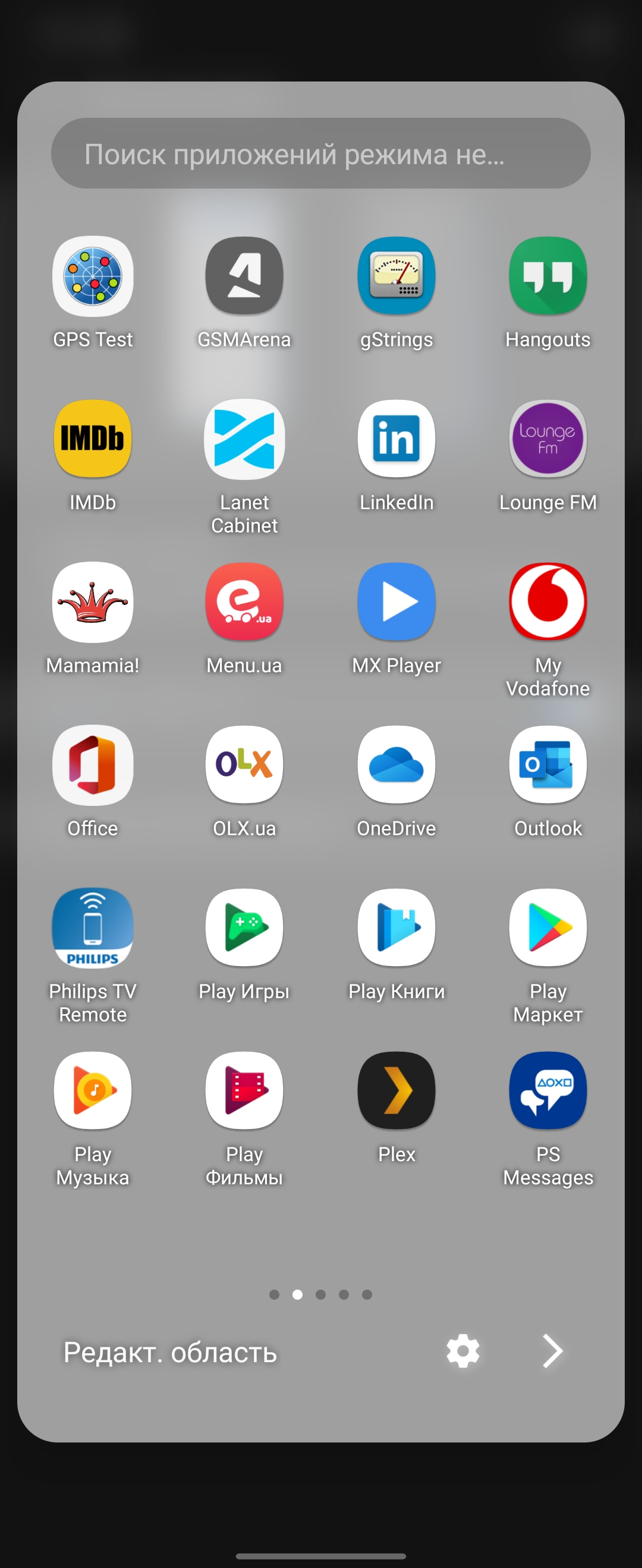Open PS Messages app
The image size is (642, 1568).
(547, 1091)
